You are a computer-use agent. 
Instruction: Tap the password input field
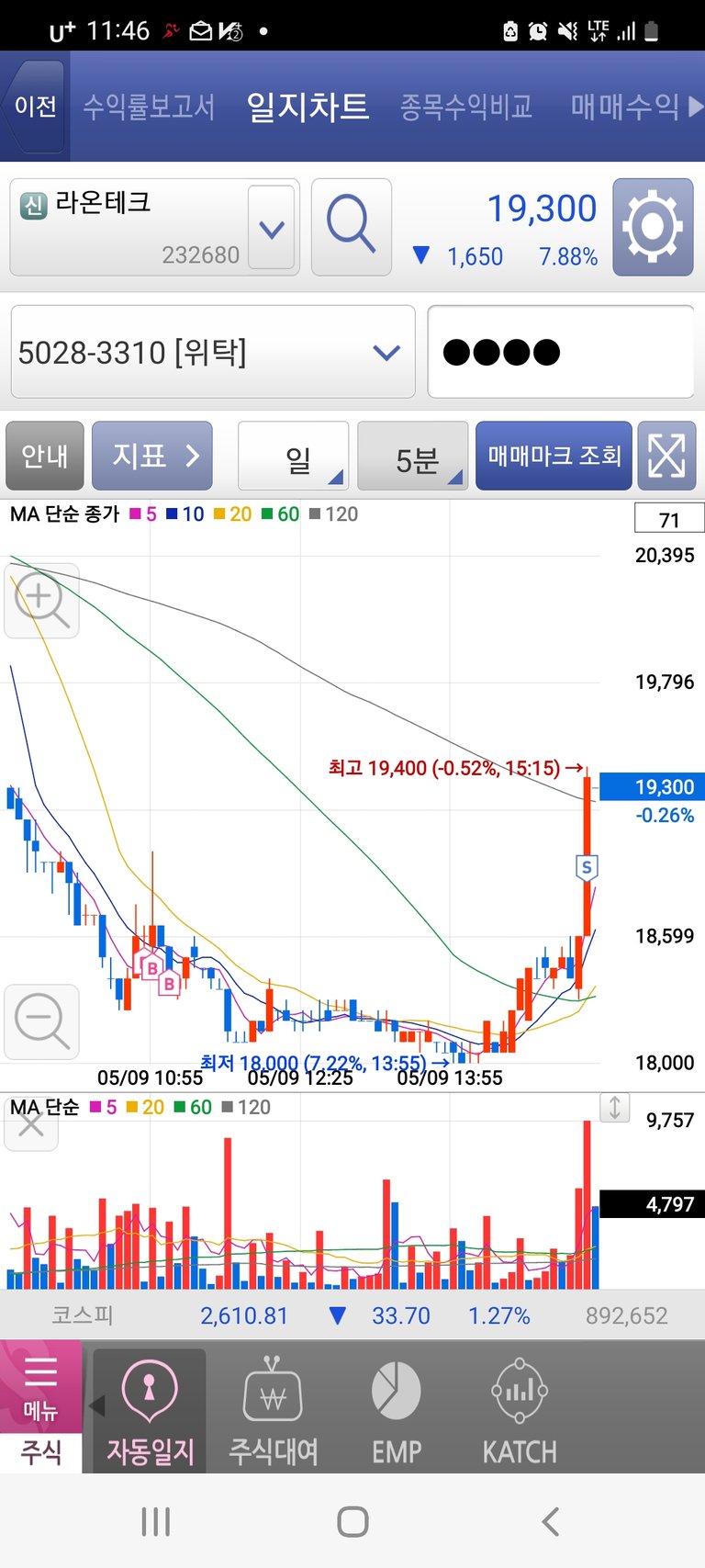tap(560, 353)
